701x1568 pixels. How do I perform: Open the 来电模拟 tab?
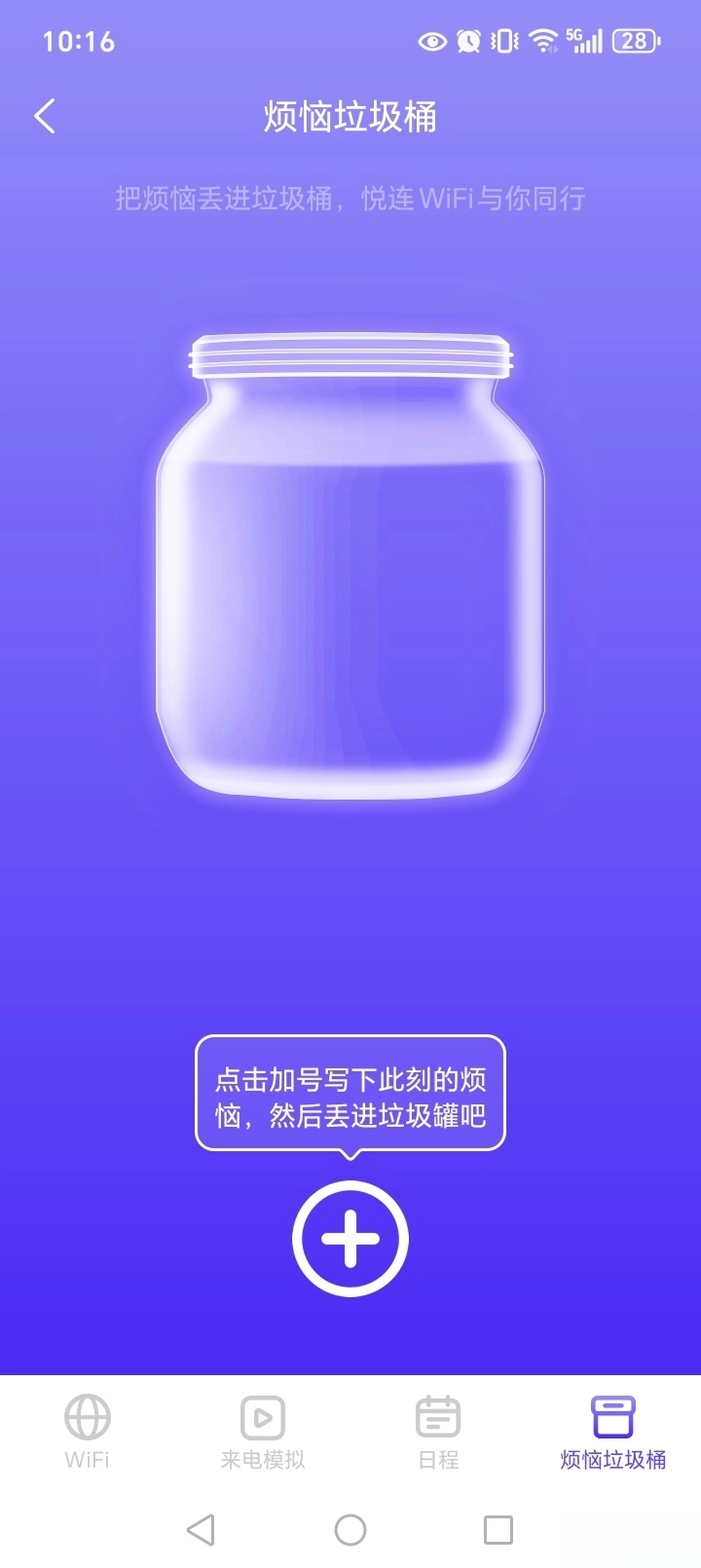tap(261, 1432)
